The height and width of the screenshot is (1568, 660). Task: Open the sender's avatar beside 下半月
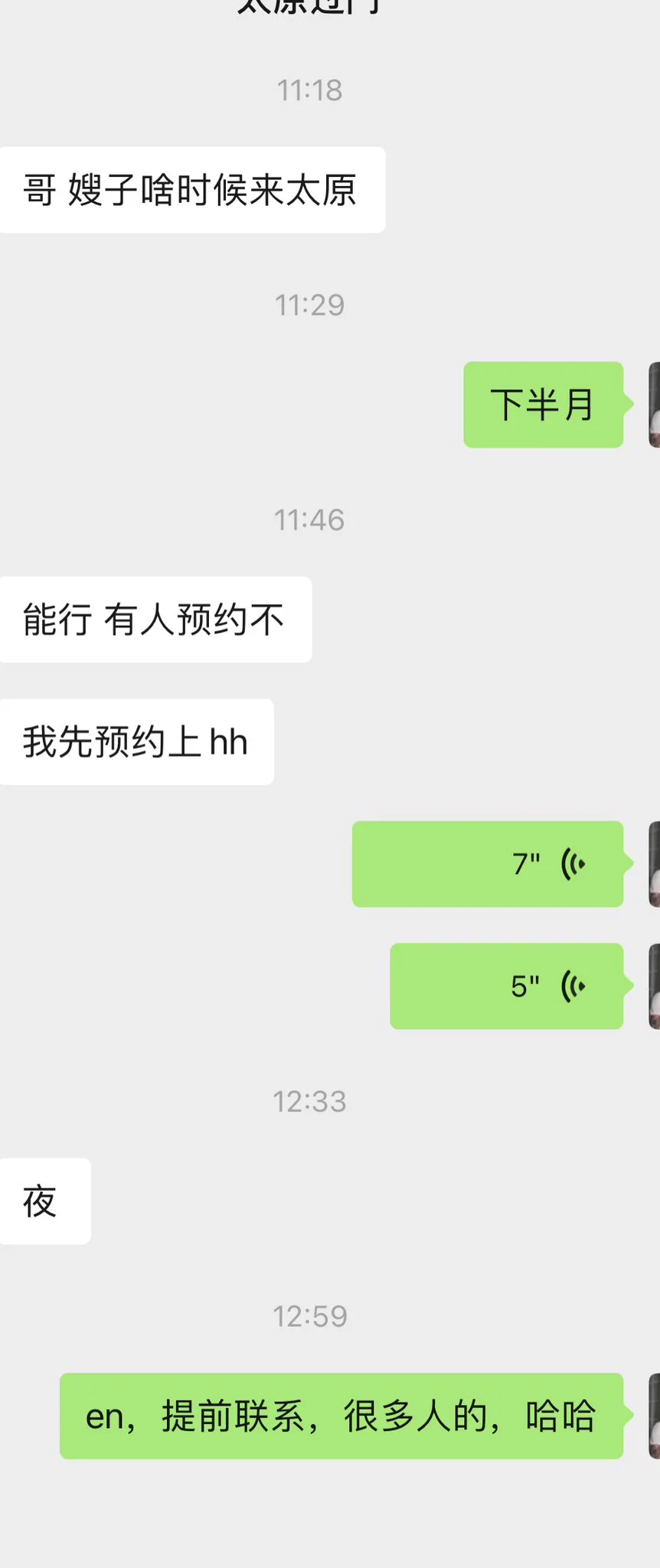(654, 405)
